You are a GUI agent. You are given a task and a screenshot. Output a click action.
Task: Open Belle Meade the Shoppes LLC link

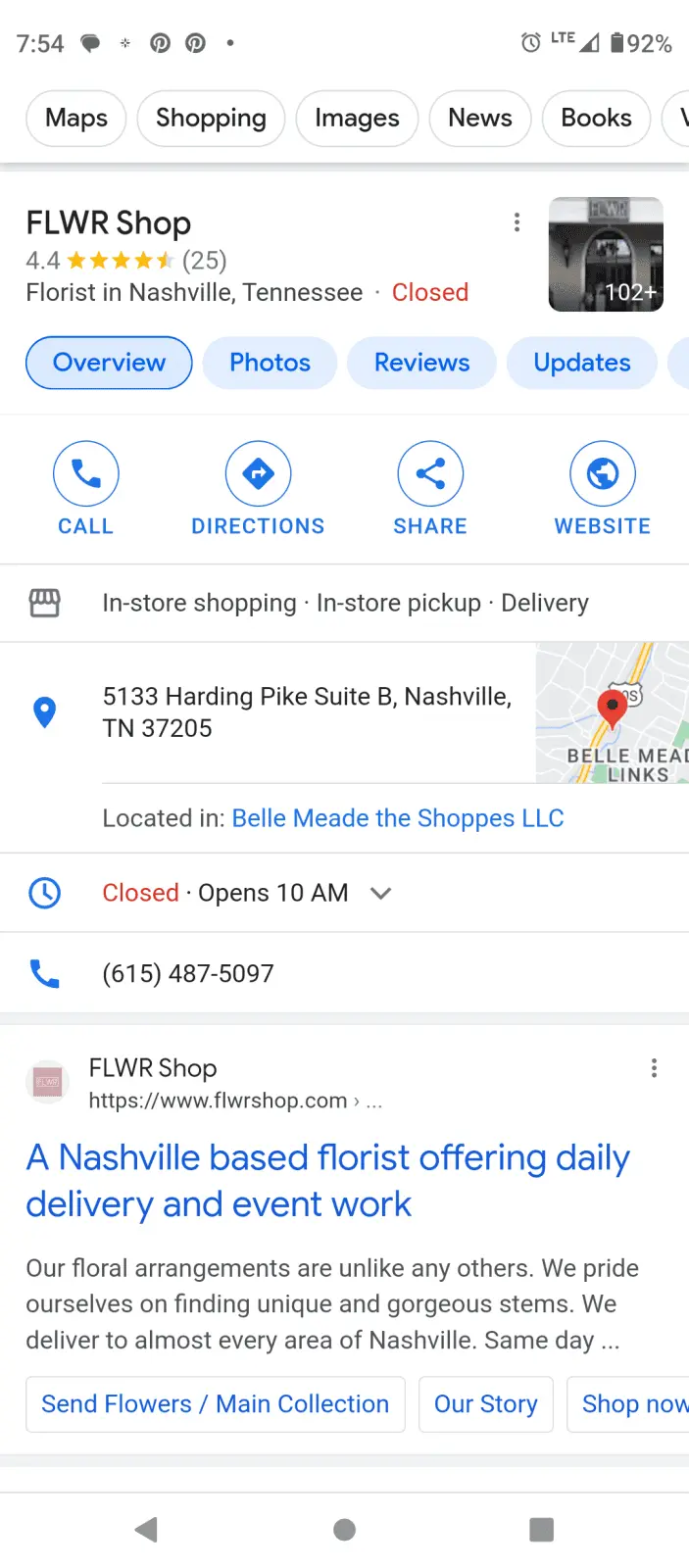coord(398,818)
